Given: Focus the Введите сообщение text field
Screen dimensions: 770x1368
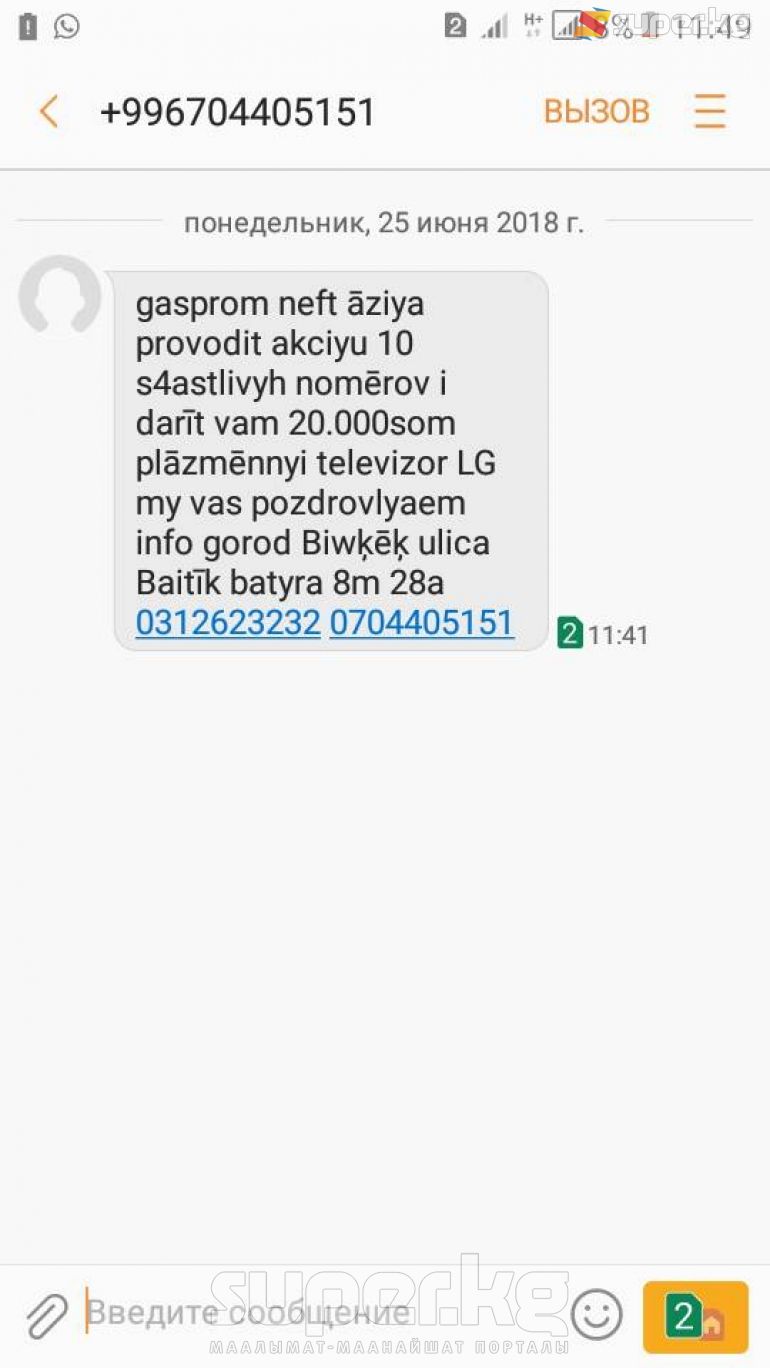Looking at the screenshot, I should (x=320, y=1312).
